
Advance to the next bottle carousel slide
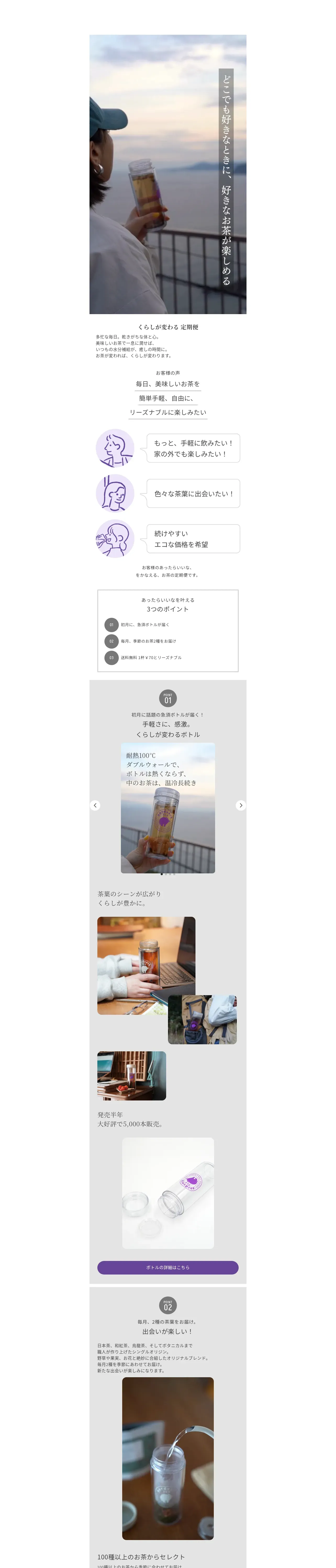point(241,805)
